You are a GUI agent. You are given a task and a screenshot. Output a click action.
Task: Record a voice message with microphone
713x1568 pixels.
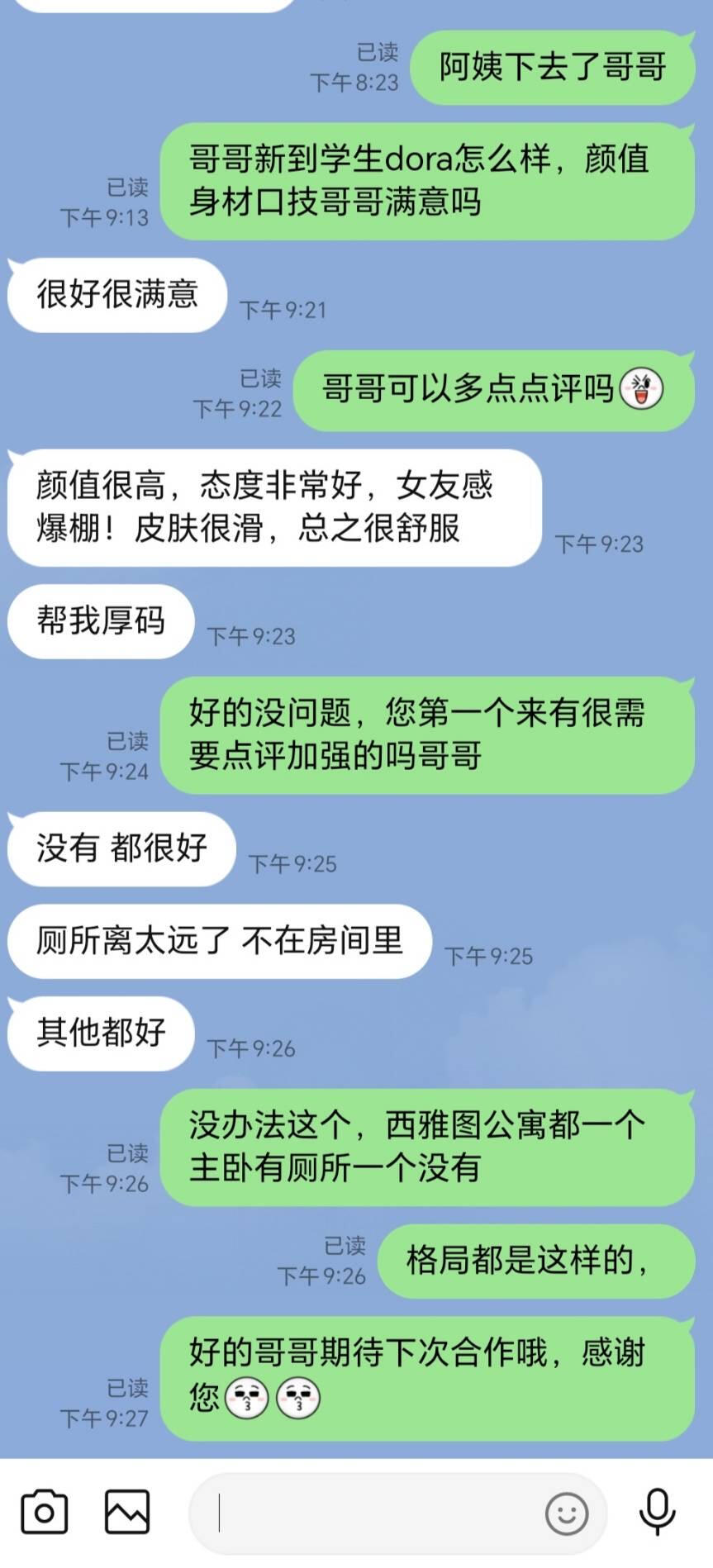point(658,1513)
